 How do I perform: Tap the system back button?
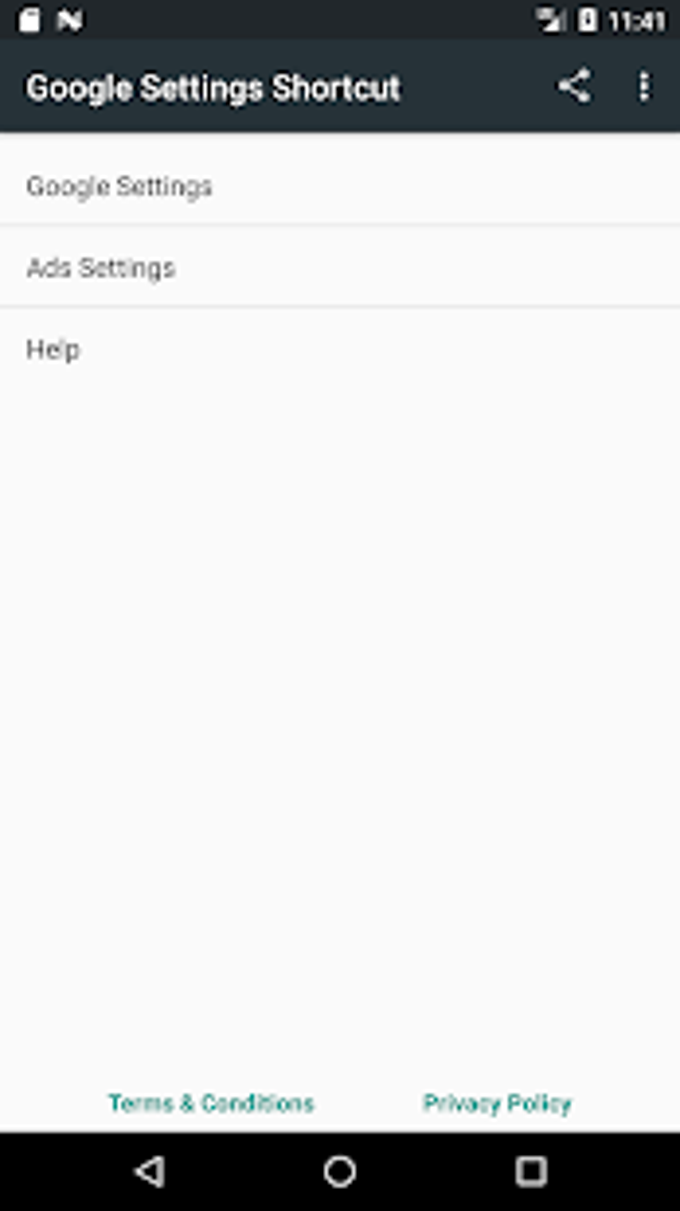[x=150, y=1171]
